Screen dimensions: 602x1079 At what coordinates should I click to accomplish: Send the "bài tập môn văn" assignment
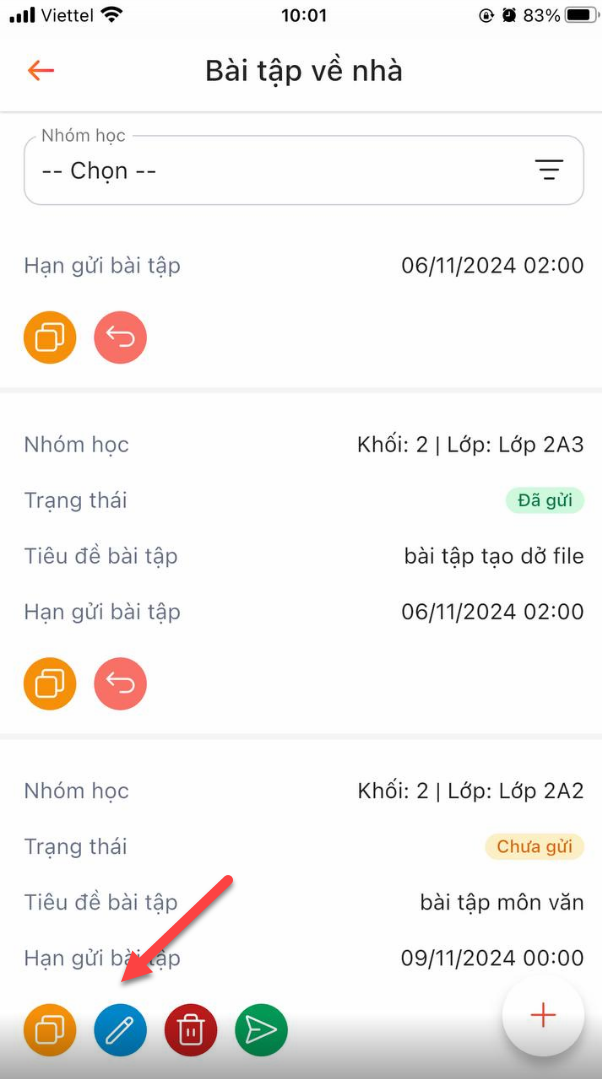click(261, 1030)
